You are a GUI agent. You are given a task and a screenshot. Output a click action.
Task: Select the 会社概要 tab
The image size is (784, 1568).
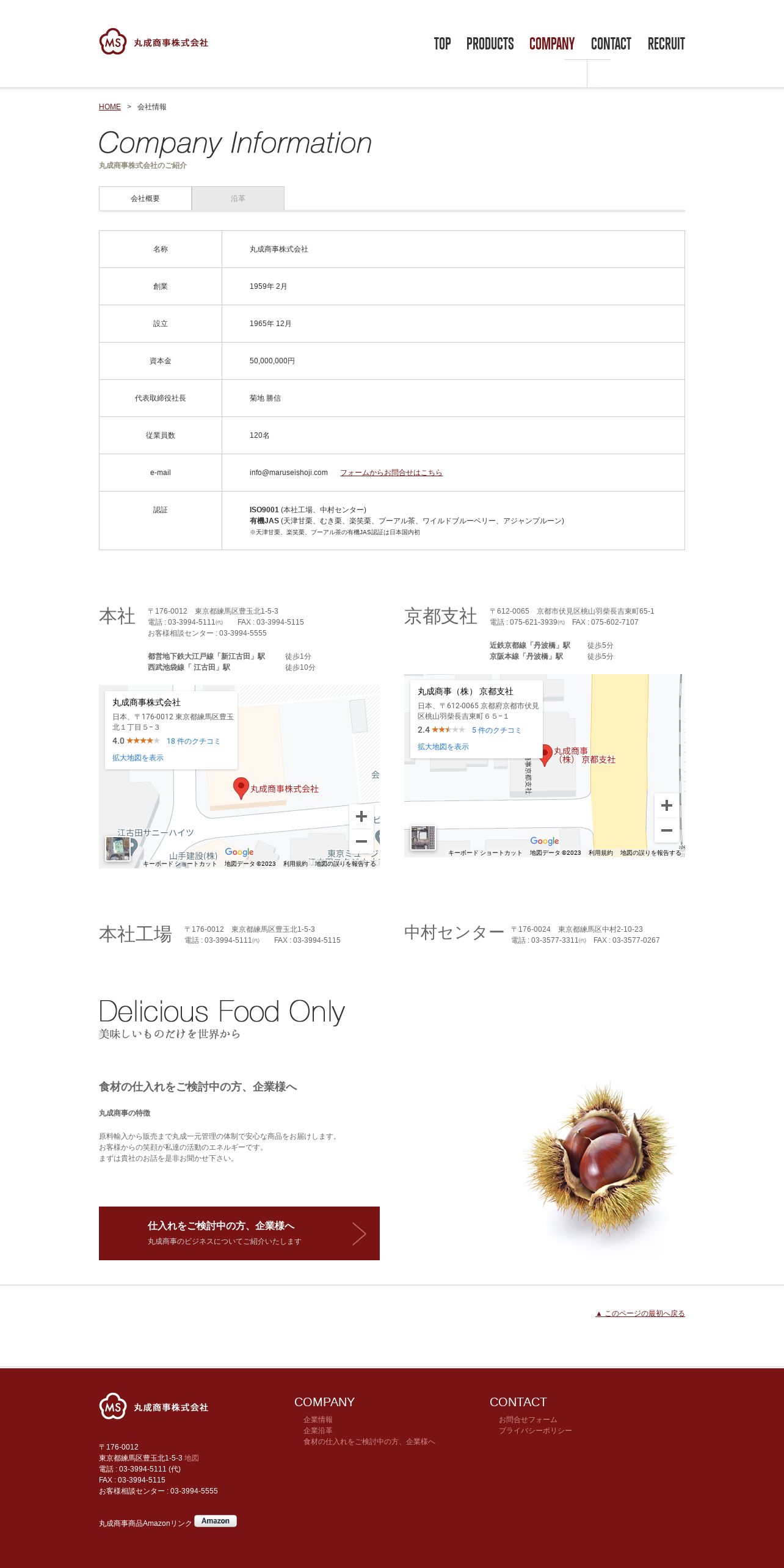145,198
